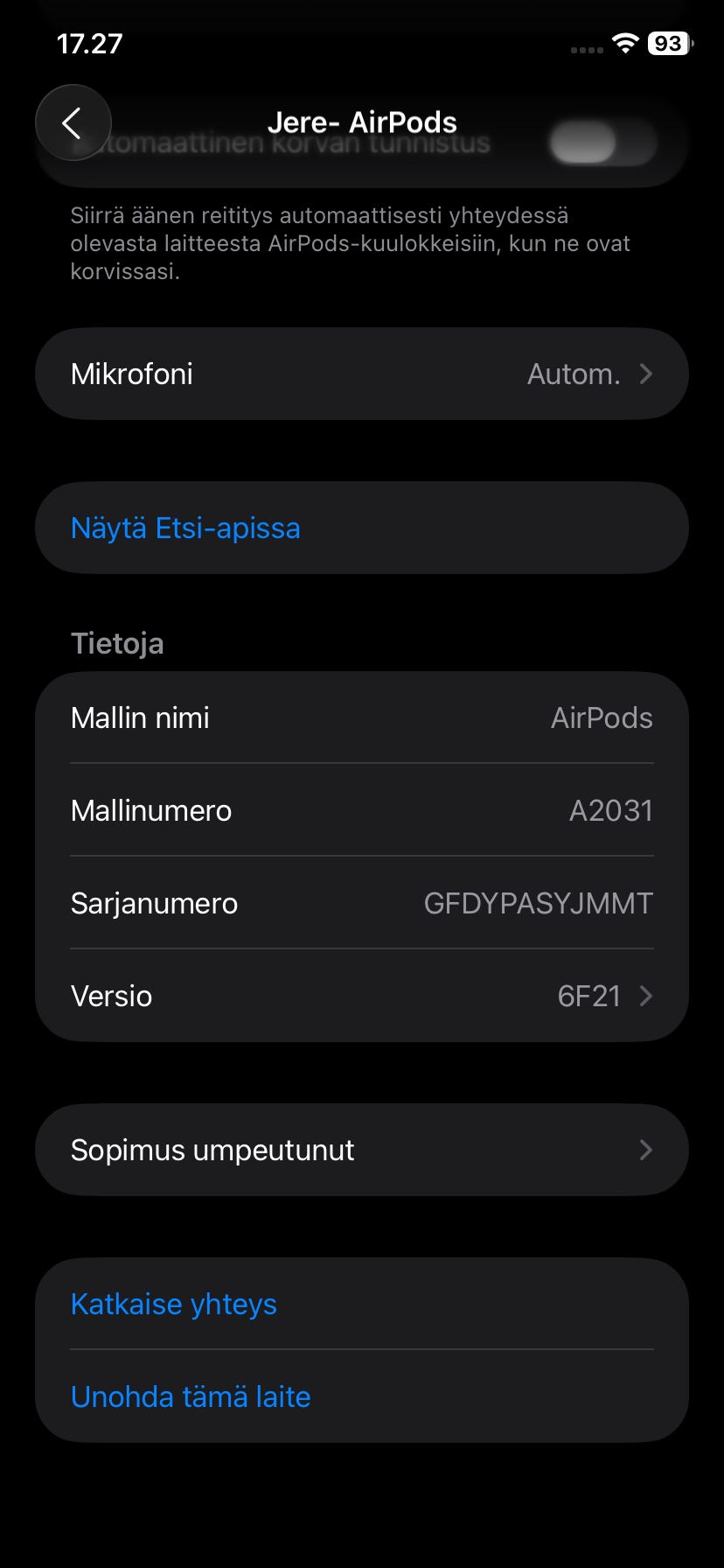The image size is (724, 1568).
Task: Open the Sopimus umpeutunut row
Action: click(362, 1150)
